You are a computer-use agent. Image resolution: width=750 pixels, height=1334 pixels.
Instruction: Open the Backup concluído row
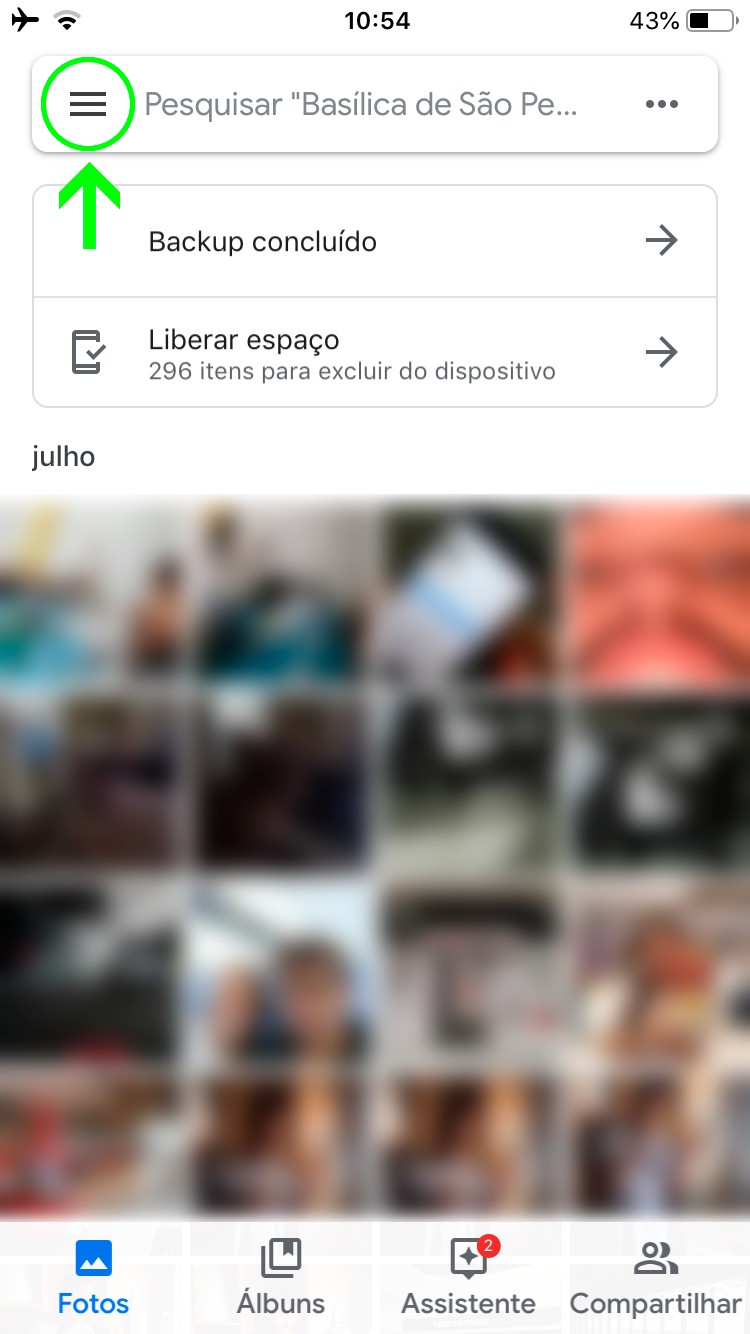[x=375, y=241]
